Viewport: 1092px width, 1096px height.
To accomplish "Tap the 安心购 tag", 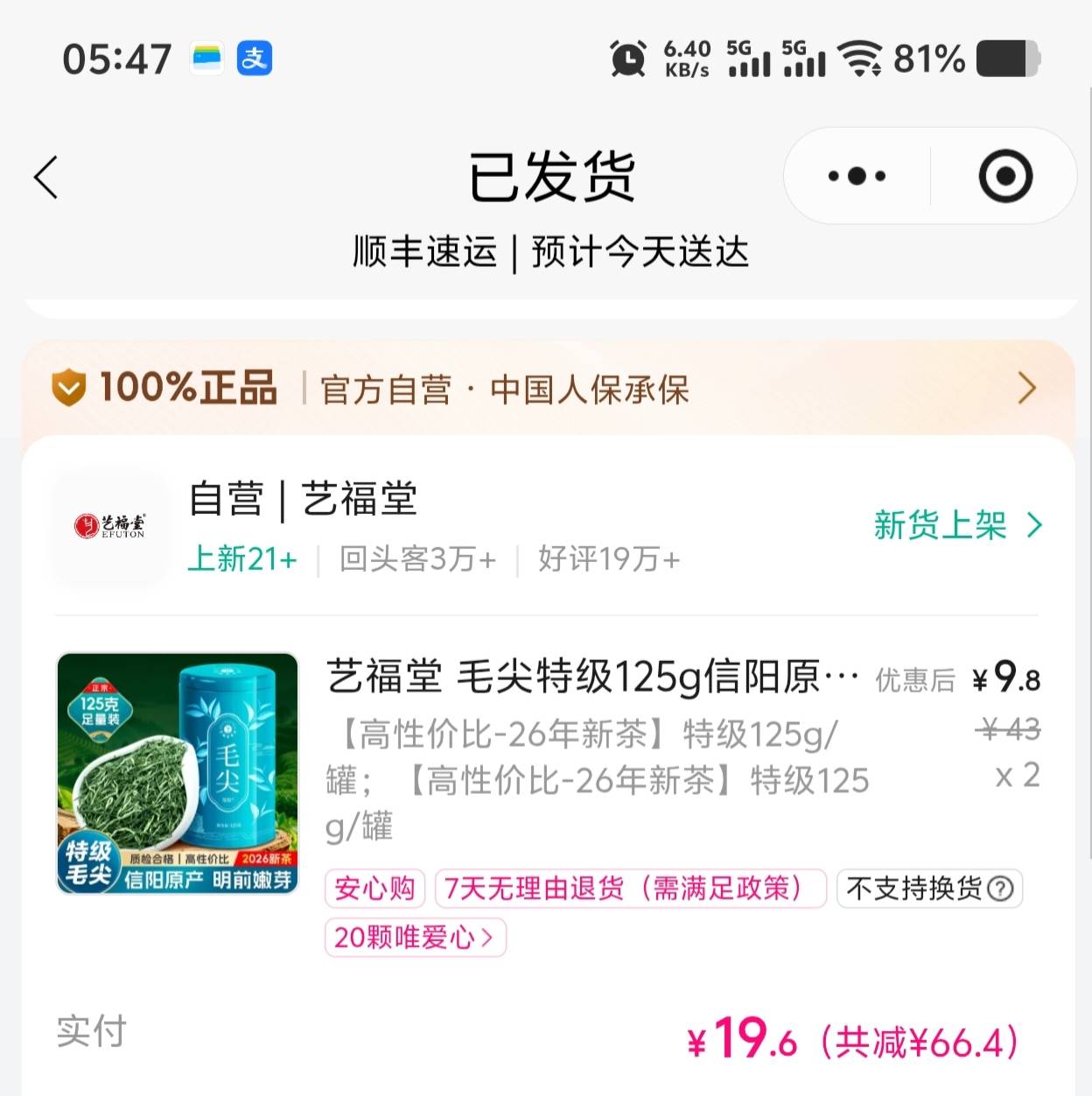I will tap(374, 889).
